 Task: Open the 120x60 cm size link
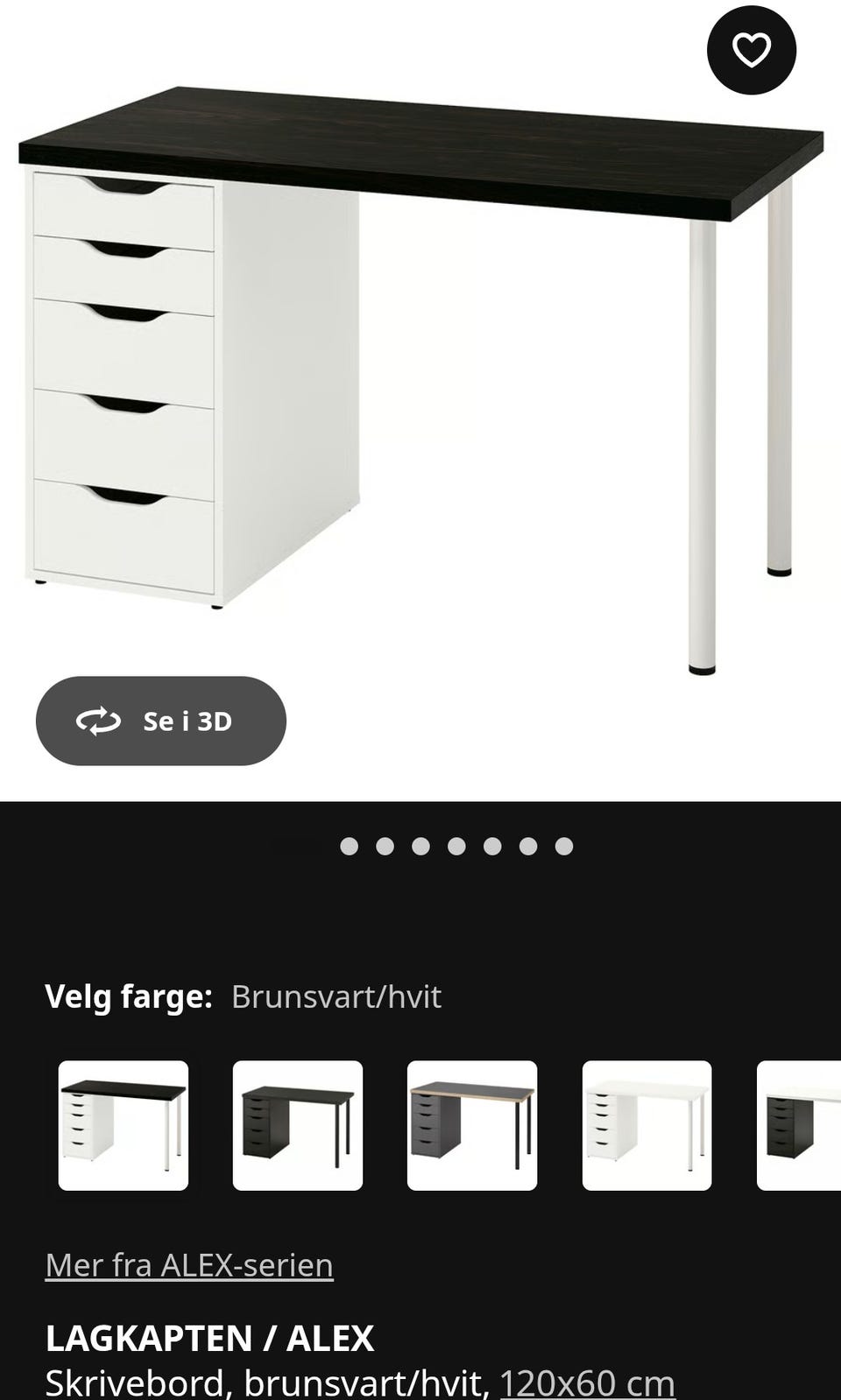[587, 1382]
